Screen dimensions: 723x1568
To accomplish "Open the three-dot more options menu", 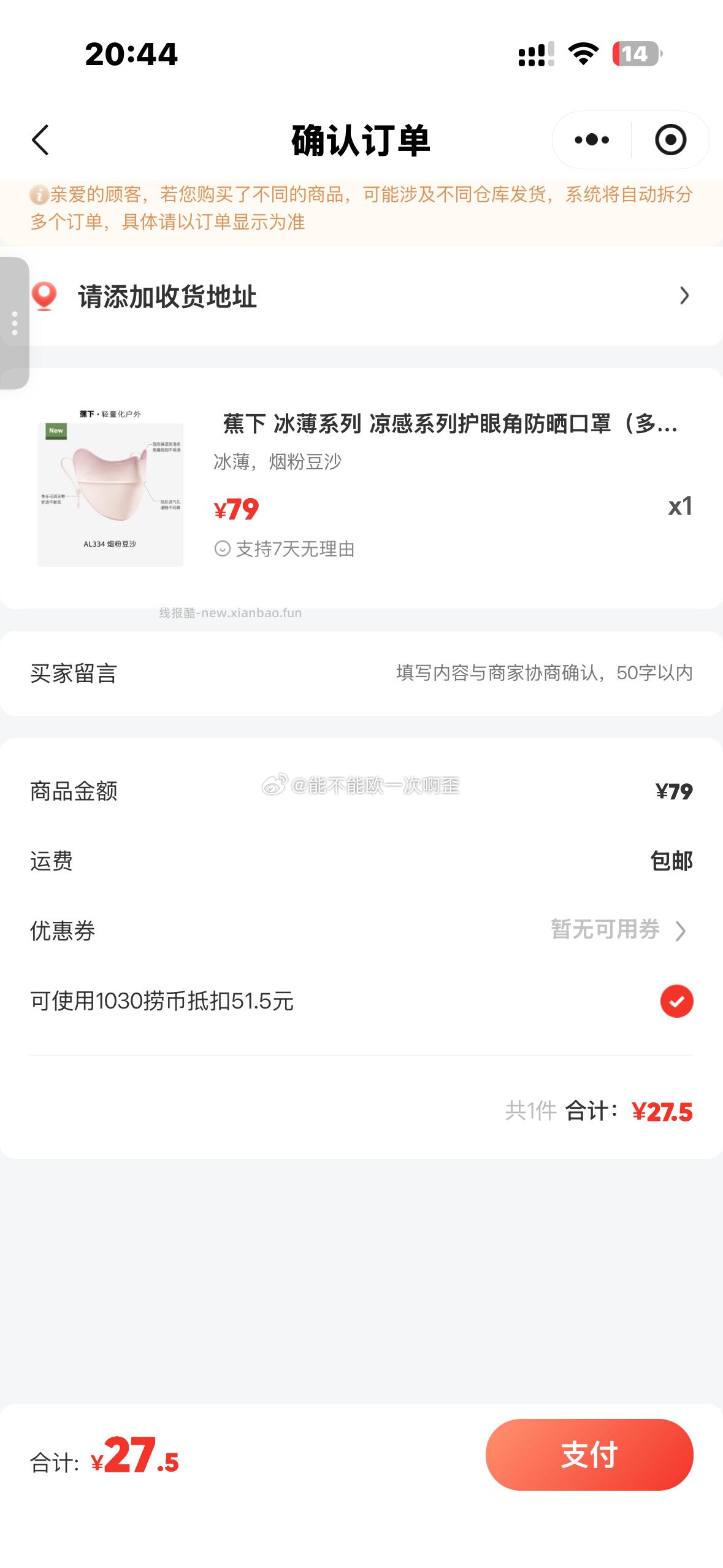I will [x=591, y=140].
